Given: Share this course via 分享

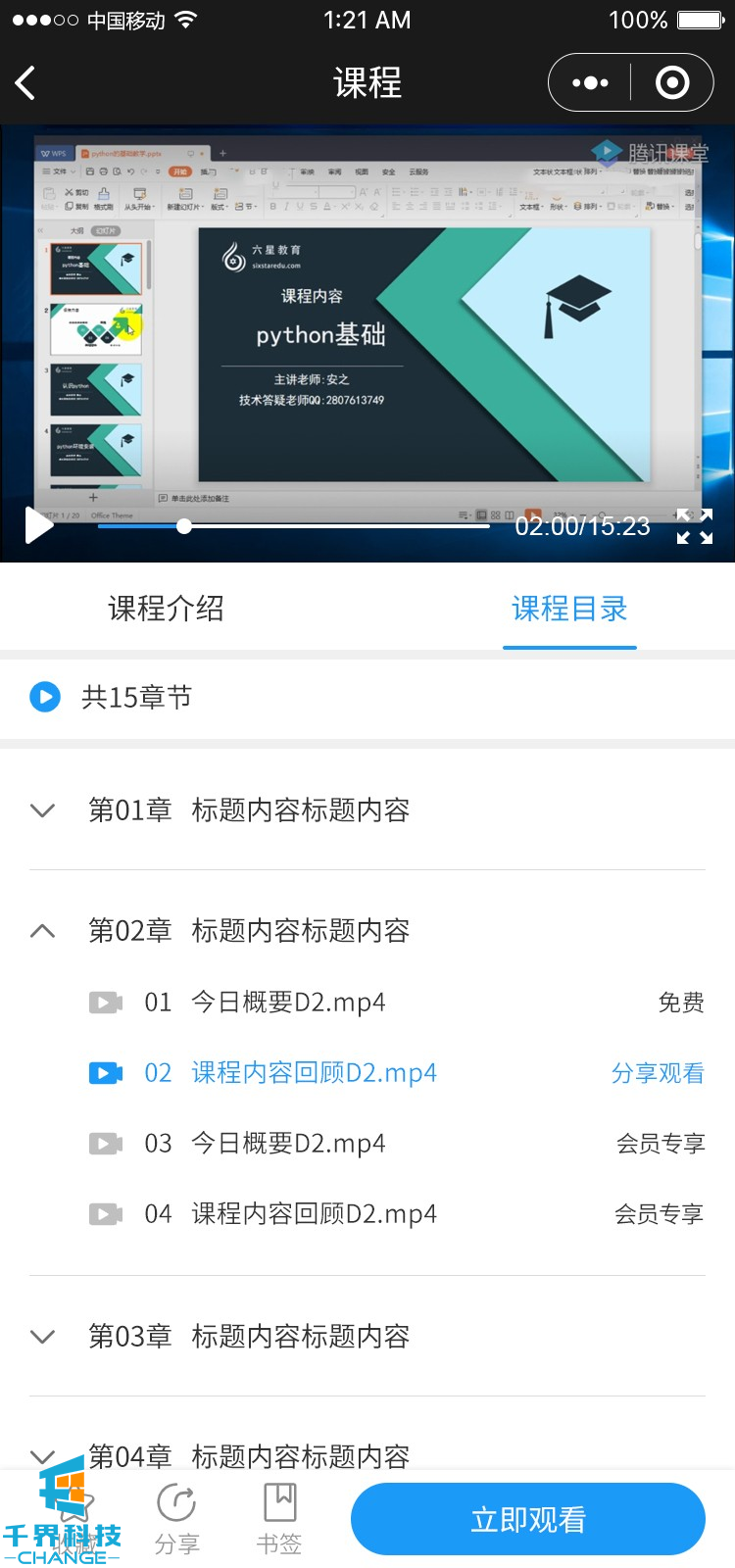Looking at the screenshot, I should click(177, 1520).
